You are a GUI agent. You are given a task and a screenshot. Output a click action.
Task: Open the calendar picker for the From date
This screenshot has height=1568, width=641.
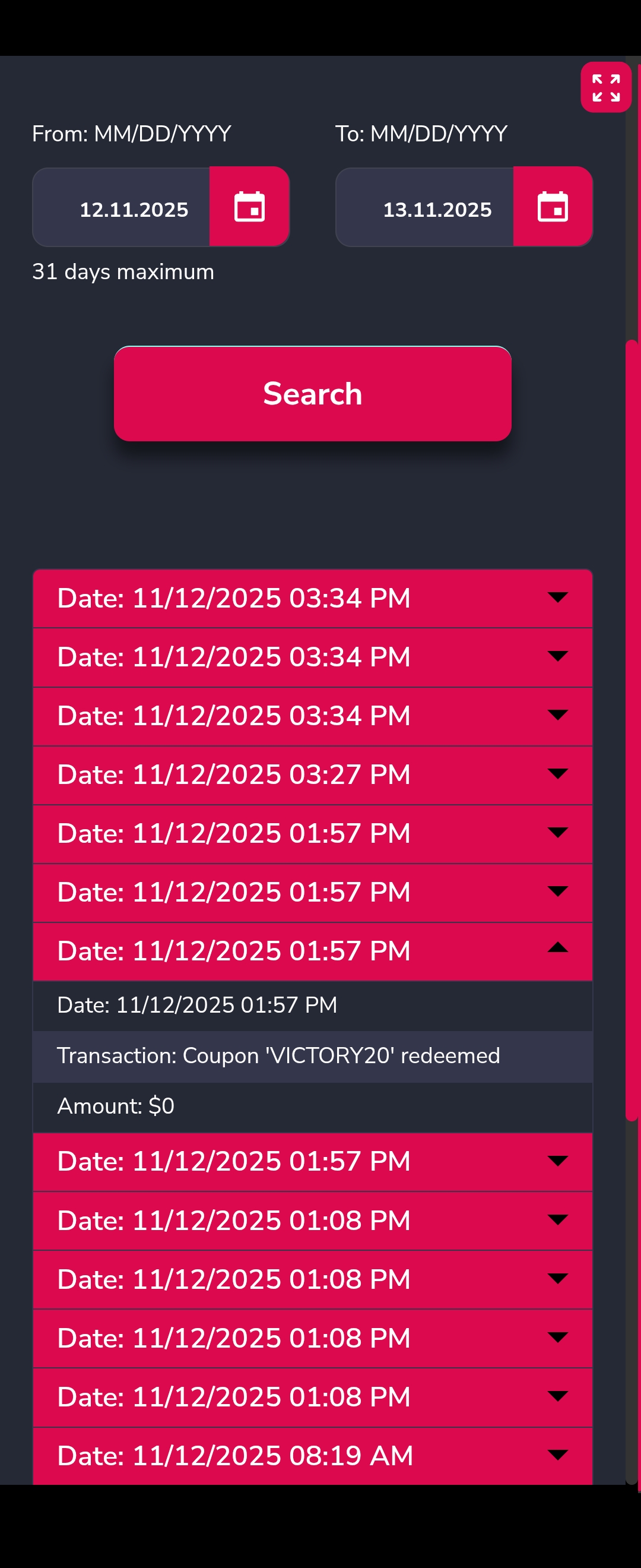pyautogui.click(x=249, y=207)
